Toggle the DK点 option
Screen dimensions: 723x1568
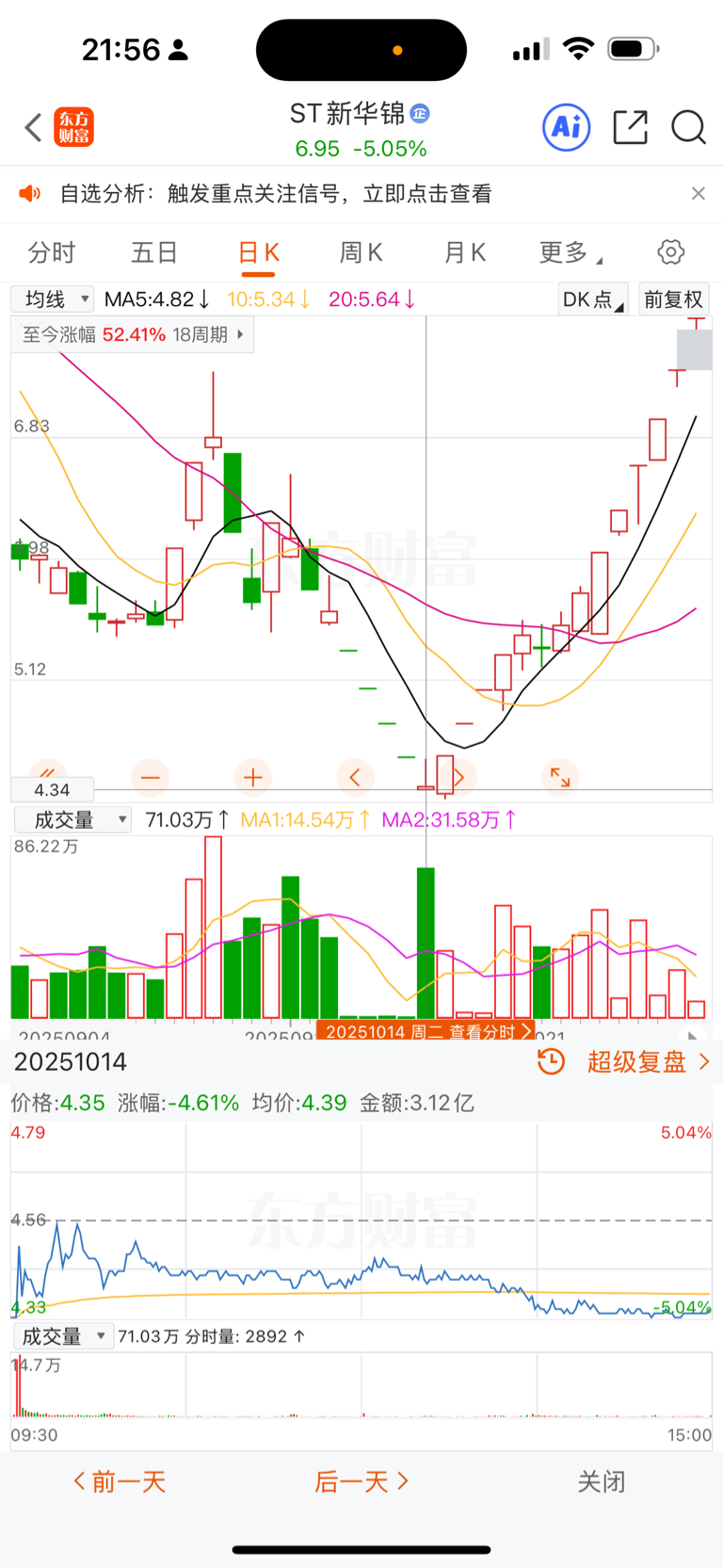[592, 299]
